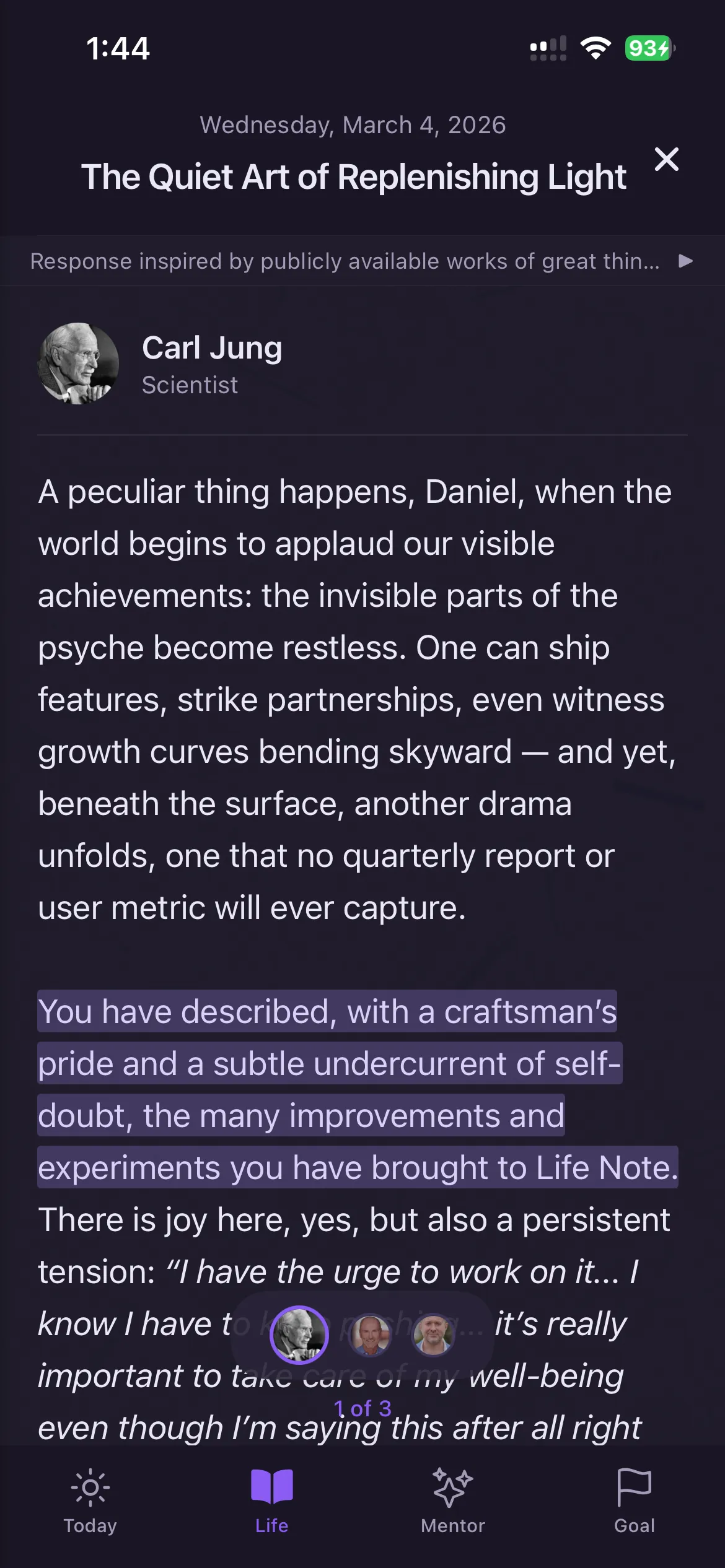Image resolution: width=725 pixels, height=1568 pixels.
Task: Open the Goal tab
Action: tap(634, 1500)
